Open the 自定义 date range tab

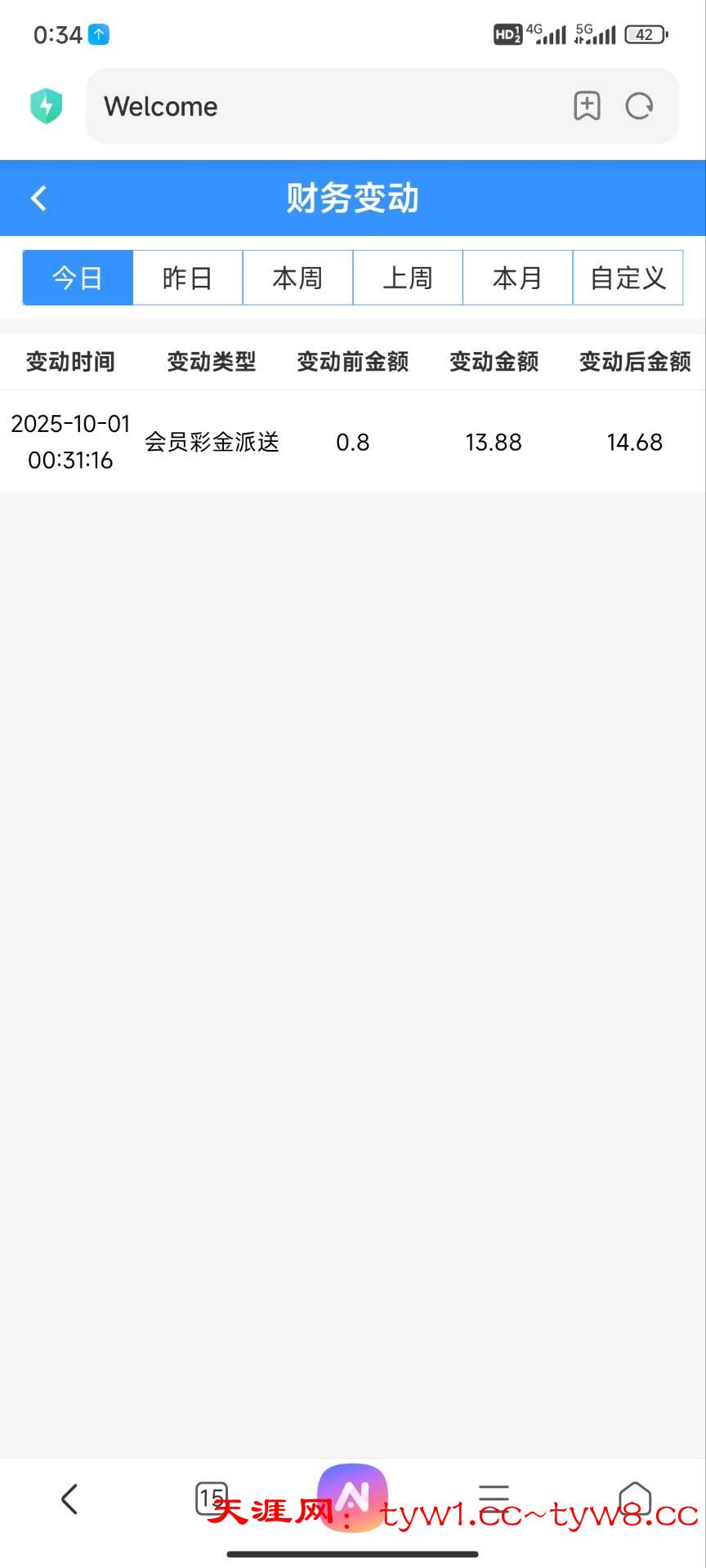[x=628, y=278]
